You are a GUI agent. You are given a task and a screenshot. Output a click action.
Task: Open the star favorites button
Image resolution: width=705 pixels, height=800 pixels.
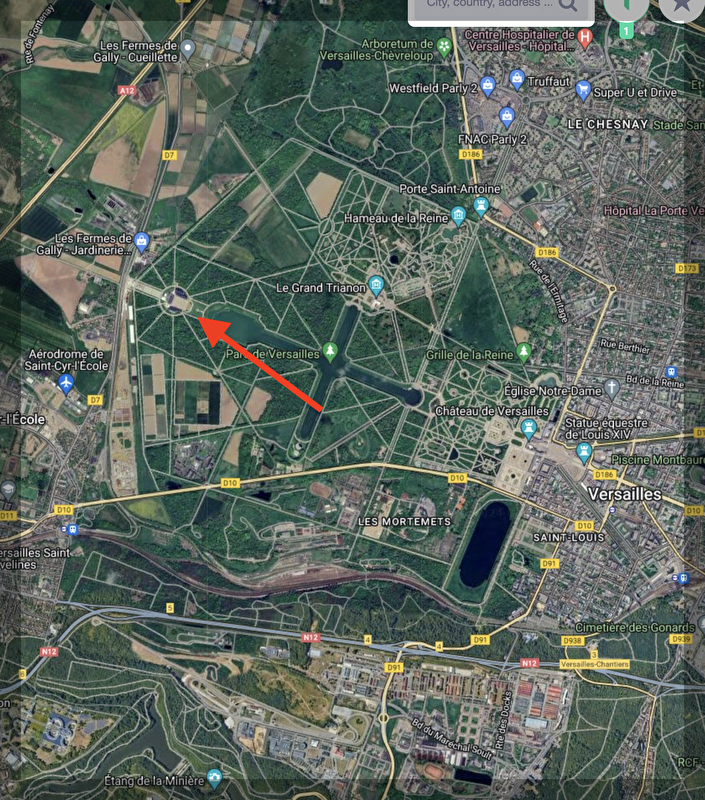(682, 6)
